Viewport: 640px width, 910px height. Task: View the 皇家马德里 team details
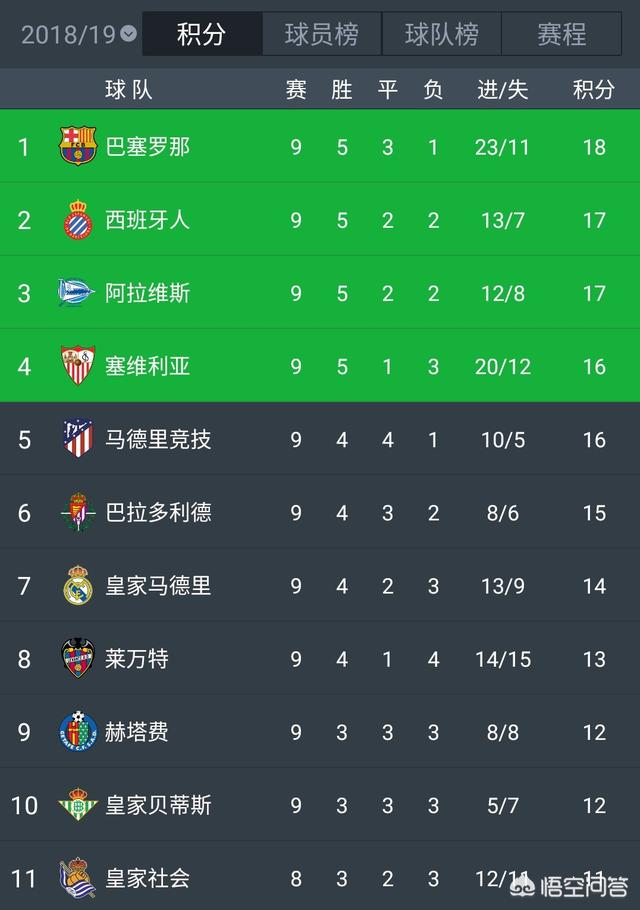(x=158, y=585)
